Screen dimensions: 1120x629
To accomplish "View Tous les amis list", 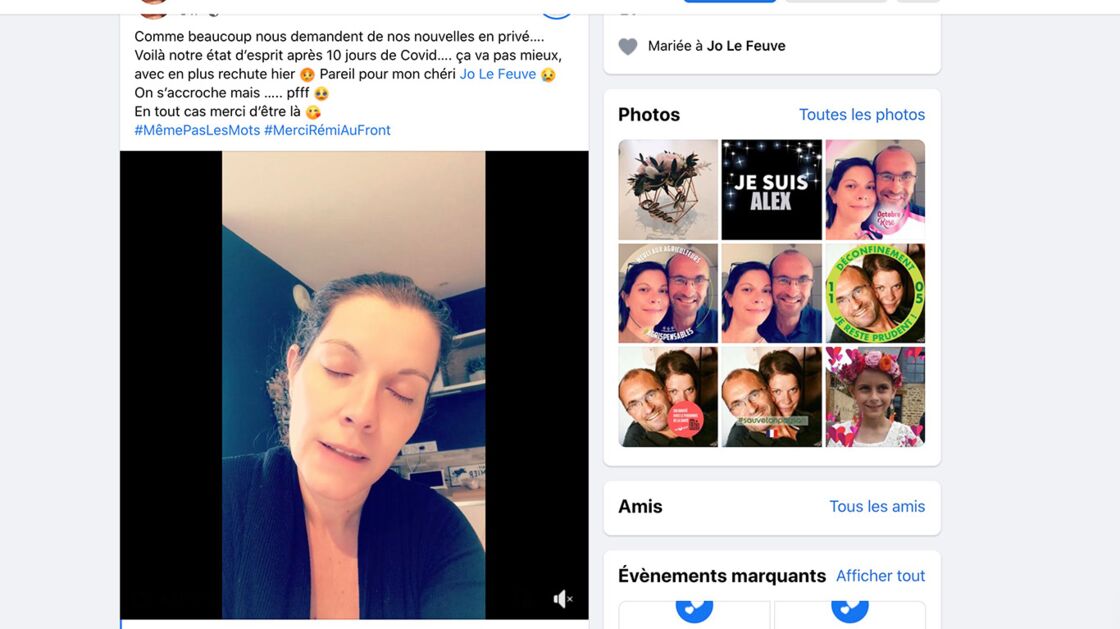I will click(x=876, y=506).
